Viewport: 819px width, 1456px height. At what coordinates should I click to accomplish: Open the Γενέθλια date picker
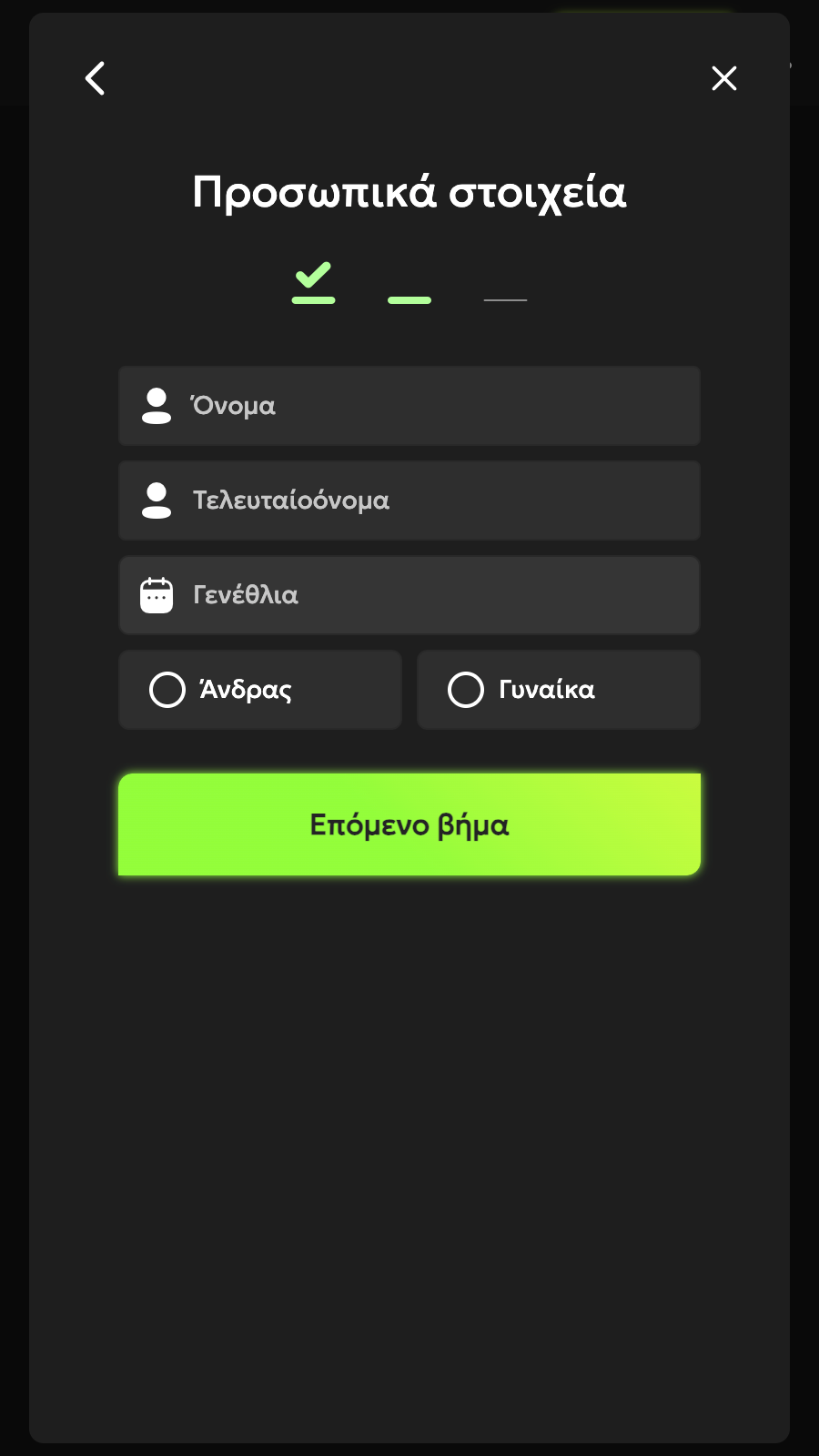[409, 595]
